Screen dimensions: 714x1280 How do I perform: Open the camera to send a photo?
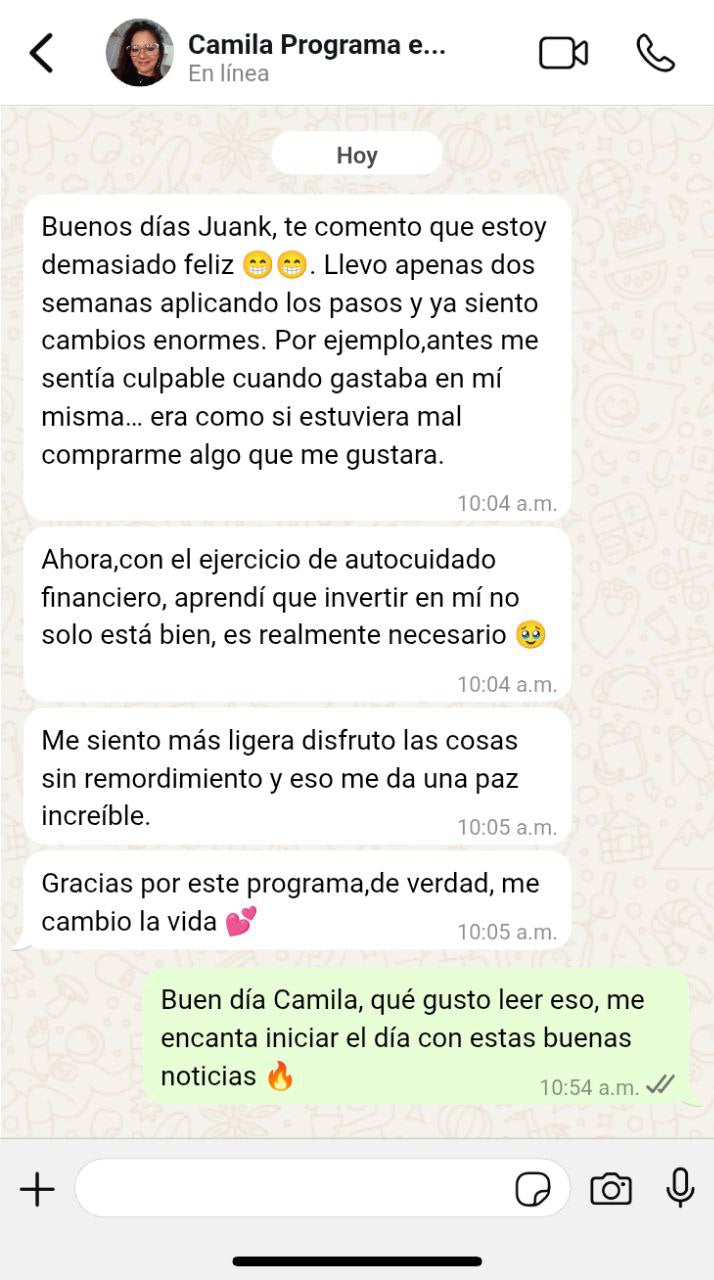coord(610,1189)
